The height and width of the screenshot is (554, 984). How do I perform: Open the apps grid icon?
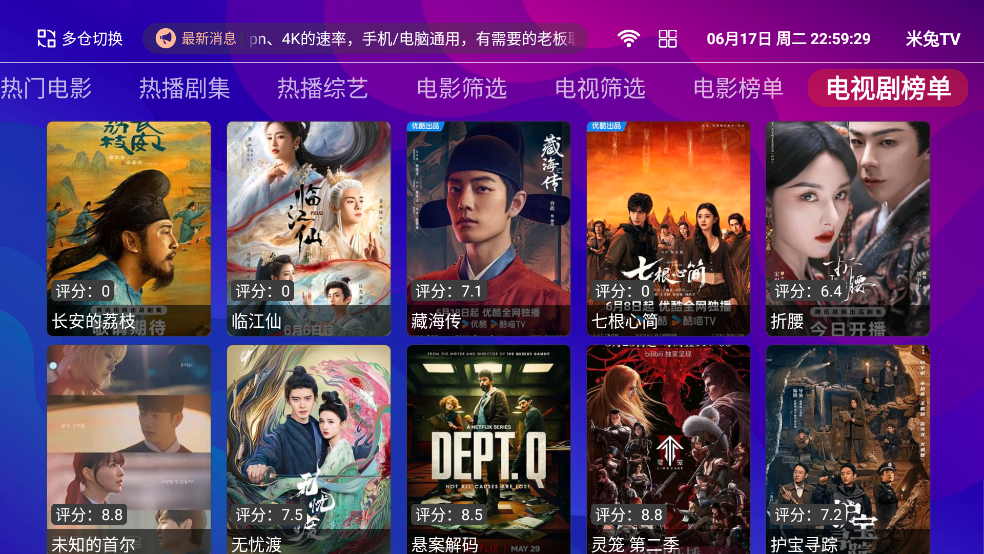[x=668, y=39]
